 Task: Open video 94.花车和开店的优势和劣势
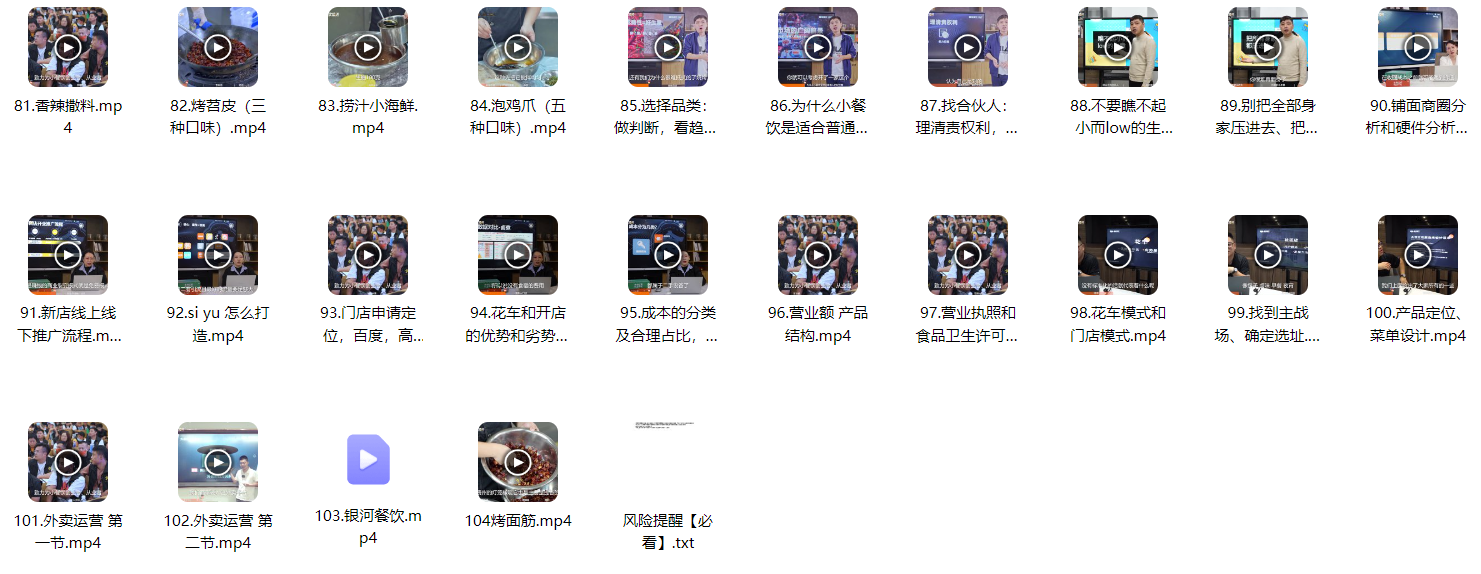tap(518, 255)
